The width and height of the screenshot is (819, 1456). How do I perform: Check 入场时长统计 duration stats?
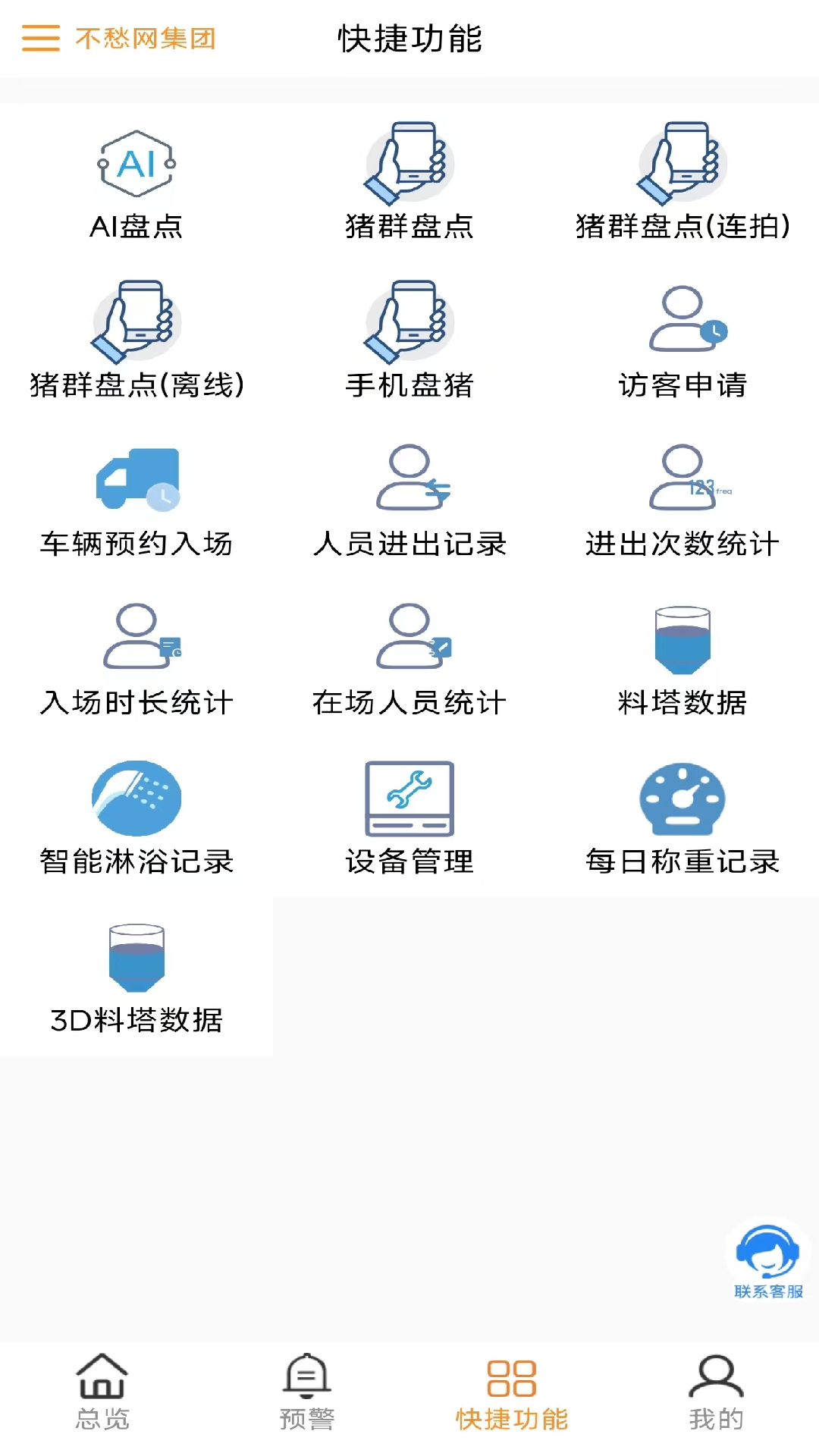(x=136, y=660)
